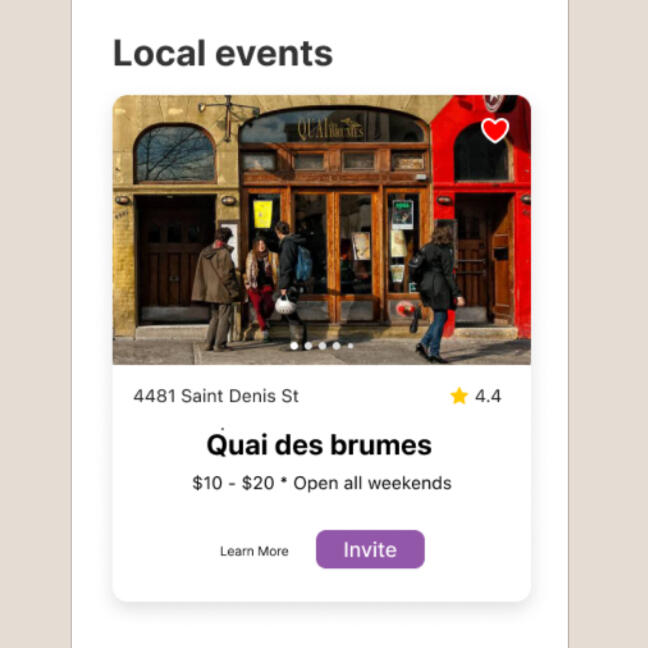
Task: Select the image carousel page indicator
Action: 322,345
